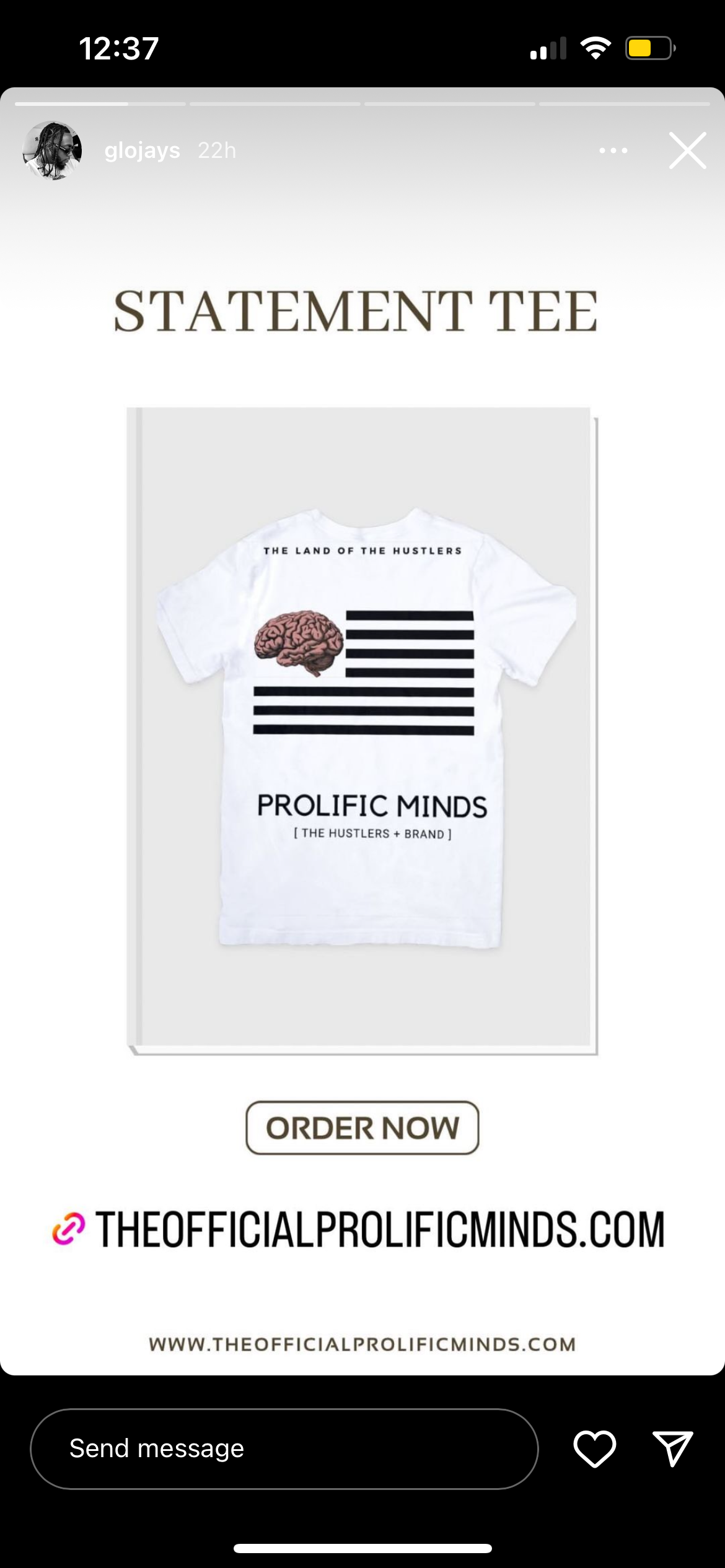Tap the Send message field
725x1568 pixels.
(x=284, y=1449)
